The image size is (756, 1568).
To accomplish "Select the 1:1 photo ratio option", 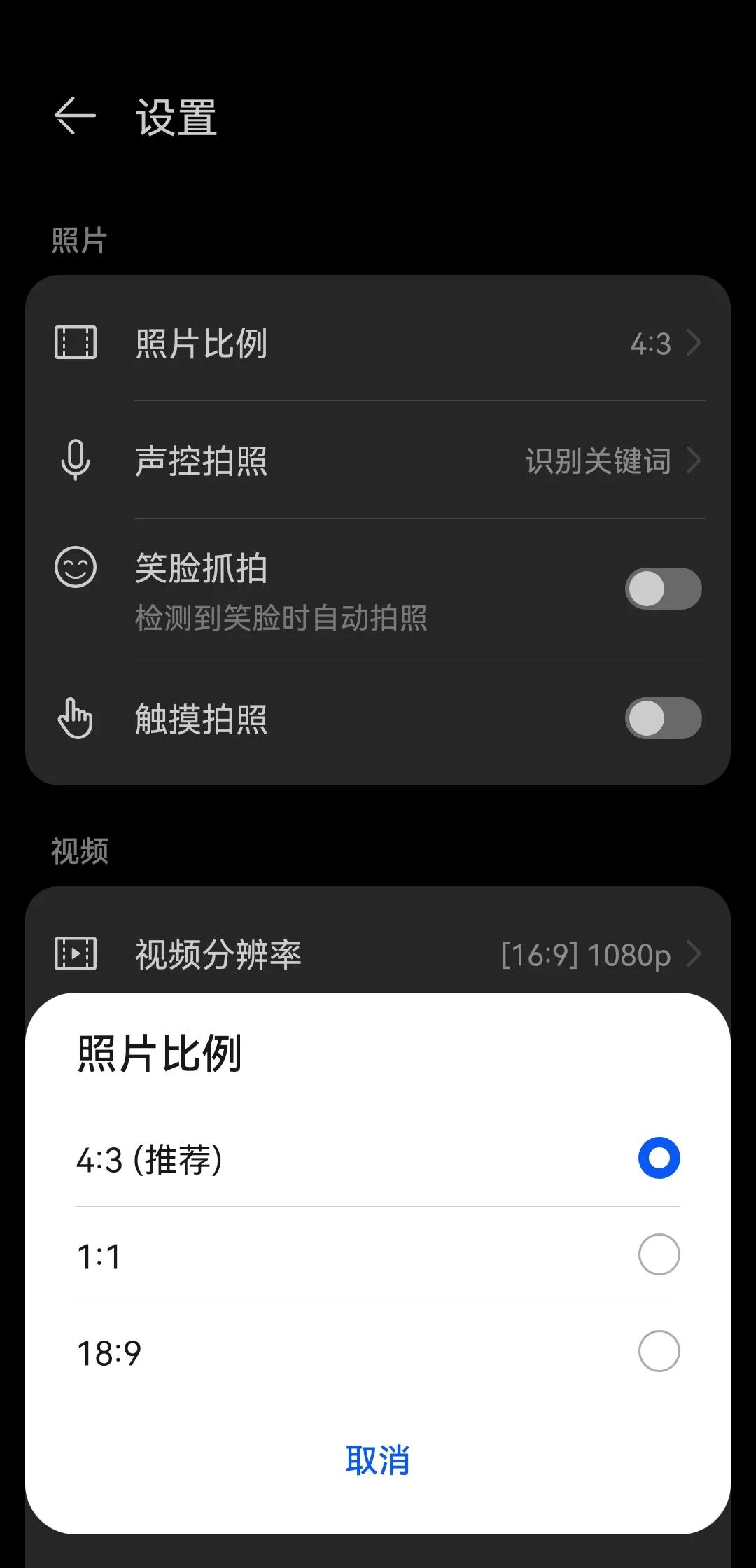I will (378, 1255).
